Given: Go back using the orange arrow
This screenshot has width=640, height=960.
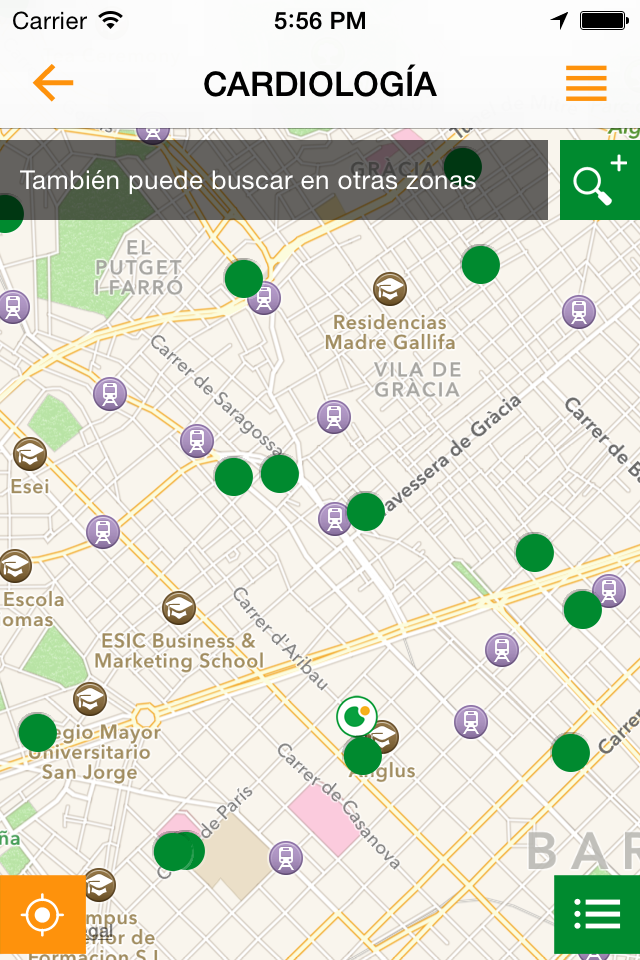Looking at the screenshot, I should (53, 83).
